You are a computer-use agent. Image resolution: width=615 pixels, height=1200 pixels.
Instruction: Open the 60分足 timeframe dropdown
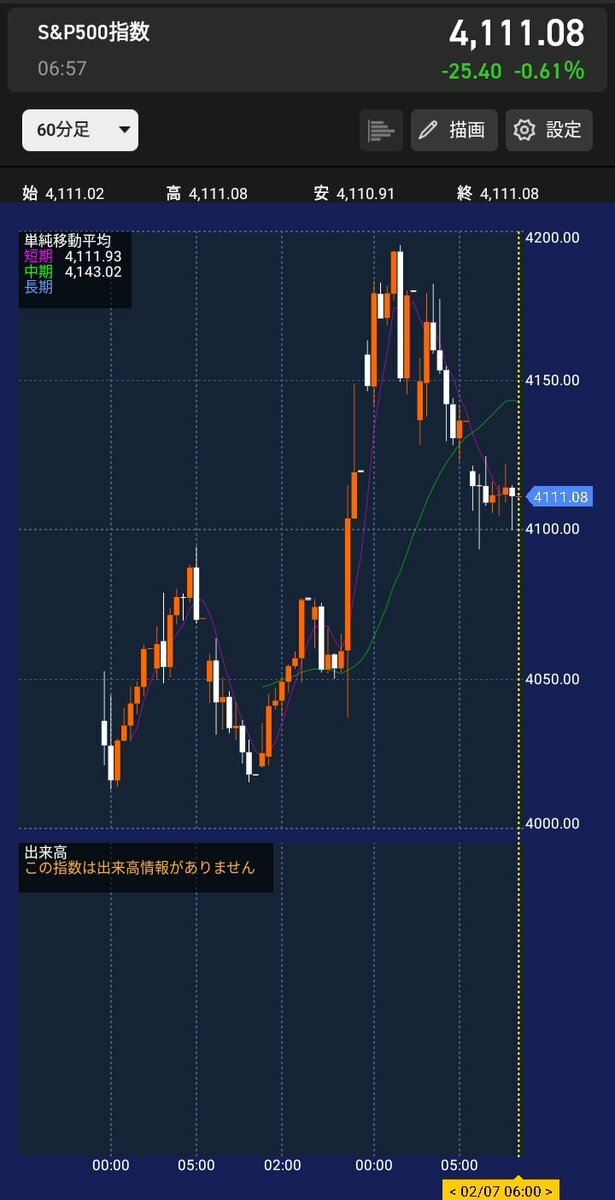point(80,130)
